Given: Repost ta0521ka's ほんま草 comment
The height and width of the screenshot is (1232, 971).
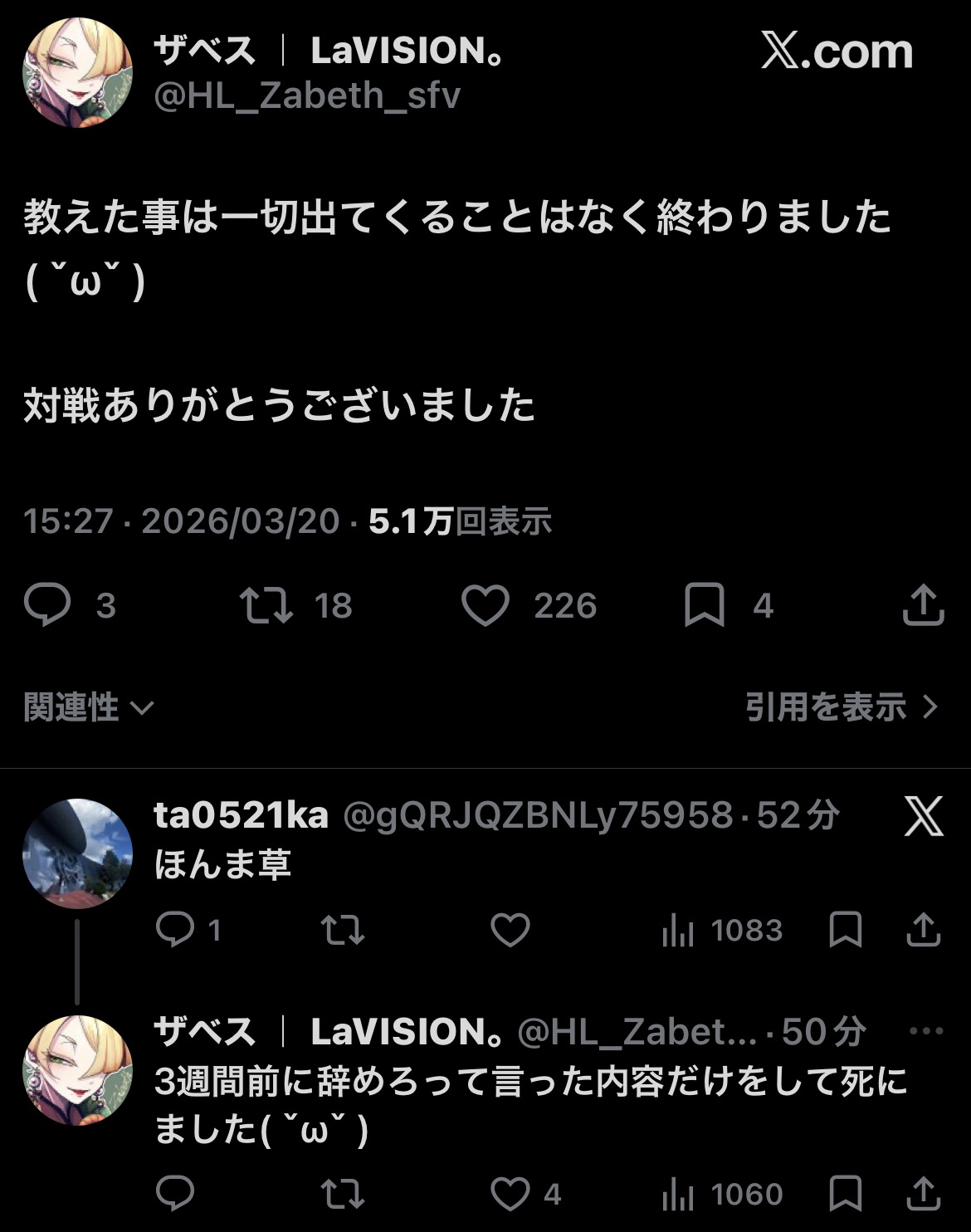Looking at the screenshot, I should click(x=343, y=930).
